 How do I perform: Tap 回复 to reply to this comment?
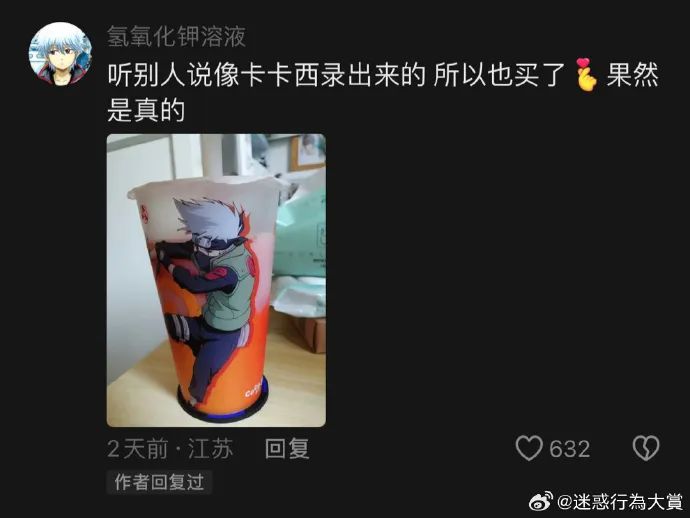coord(287,449)
